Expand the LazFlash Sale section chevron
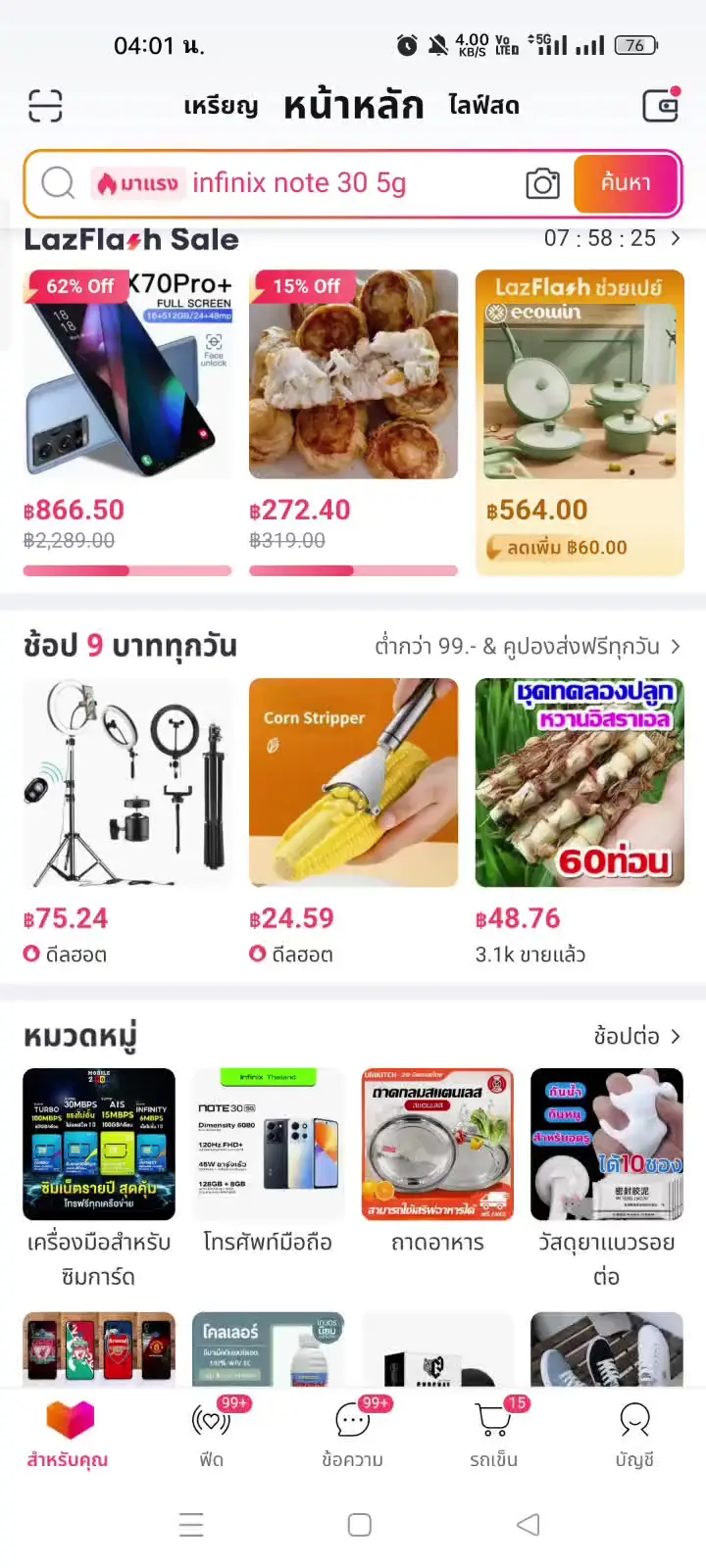Viewport: 706px width, 1568px height. (676, 238)
